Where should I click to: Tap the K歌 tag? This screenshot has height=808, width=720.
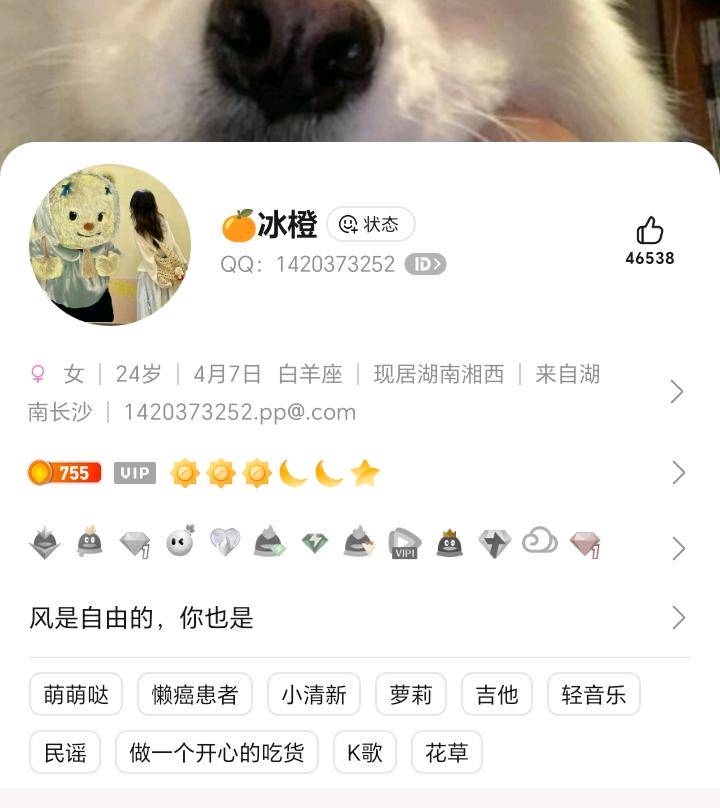pos(365,752)
